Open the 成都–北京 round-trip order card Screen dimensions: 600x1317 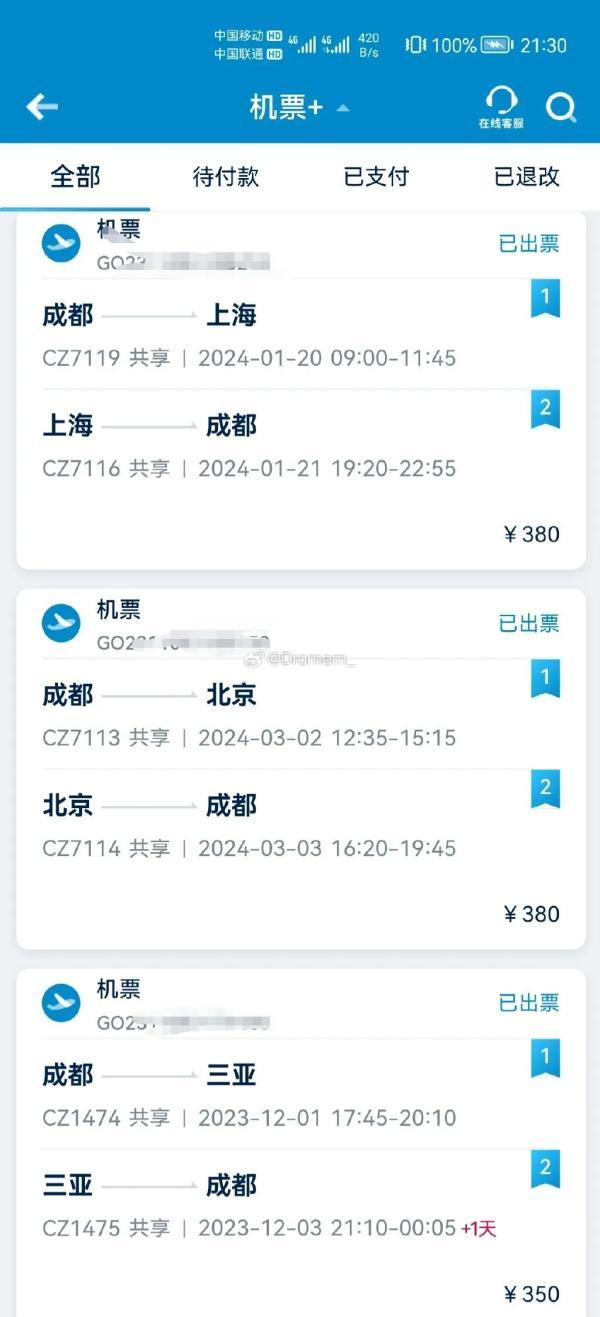[300, 770]
